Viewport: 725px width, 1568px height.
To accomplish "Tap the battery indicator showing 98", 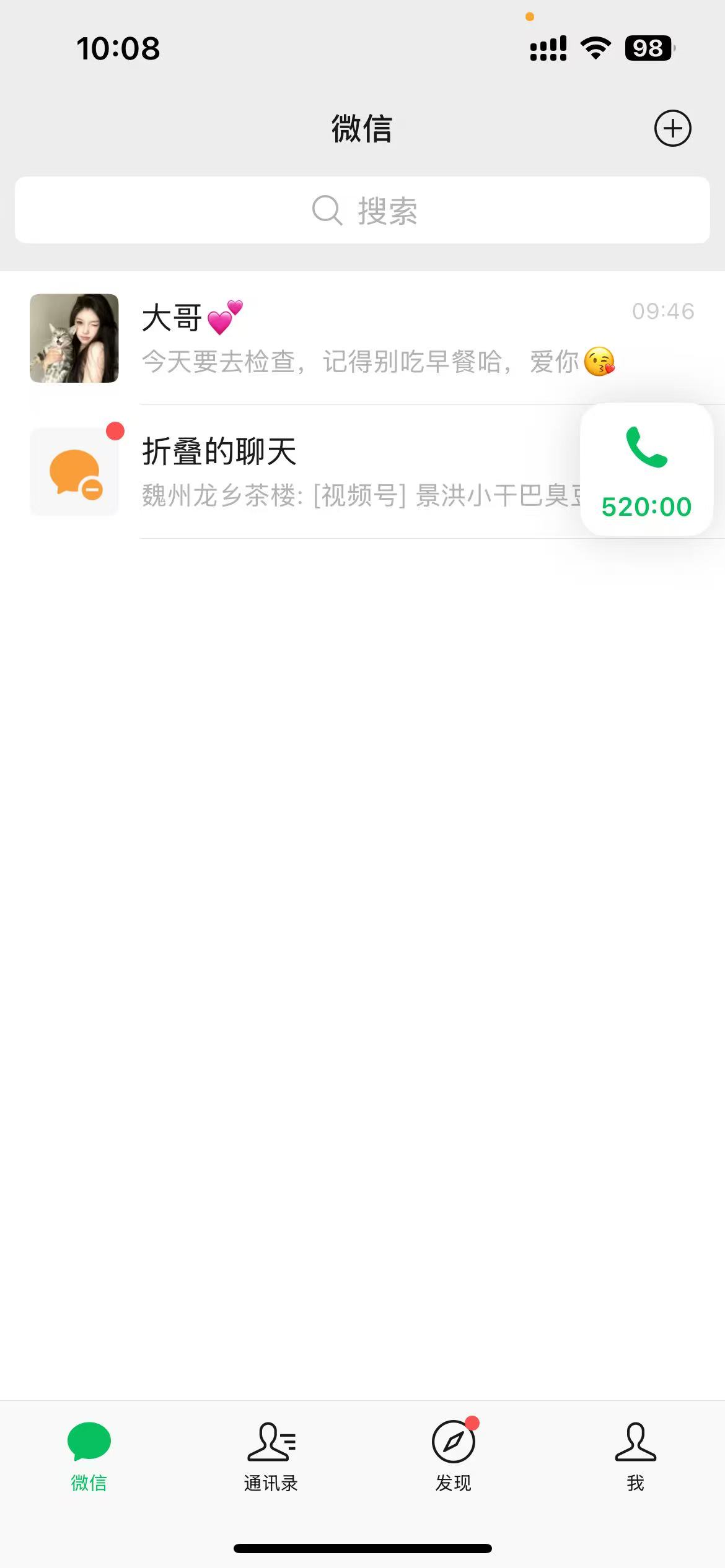I will point(646,48).
